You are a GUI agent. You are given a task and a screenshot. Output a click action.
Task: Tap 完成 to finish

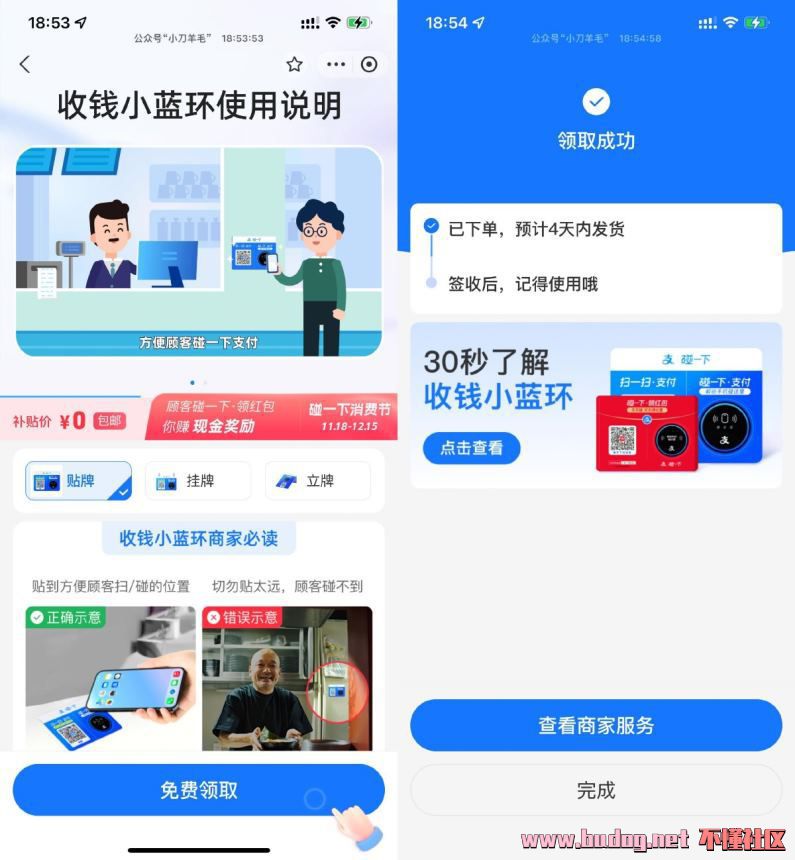595,790
